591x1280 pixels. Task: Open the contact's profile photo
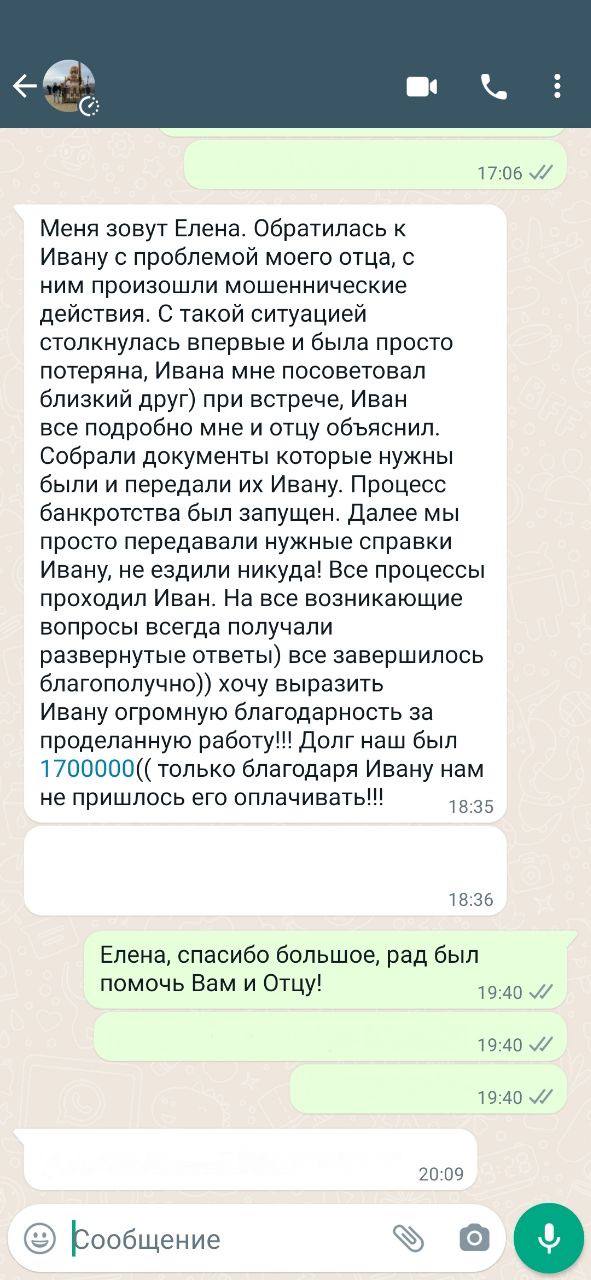(70, 87)
